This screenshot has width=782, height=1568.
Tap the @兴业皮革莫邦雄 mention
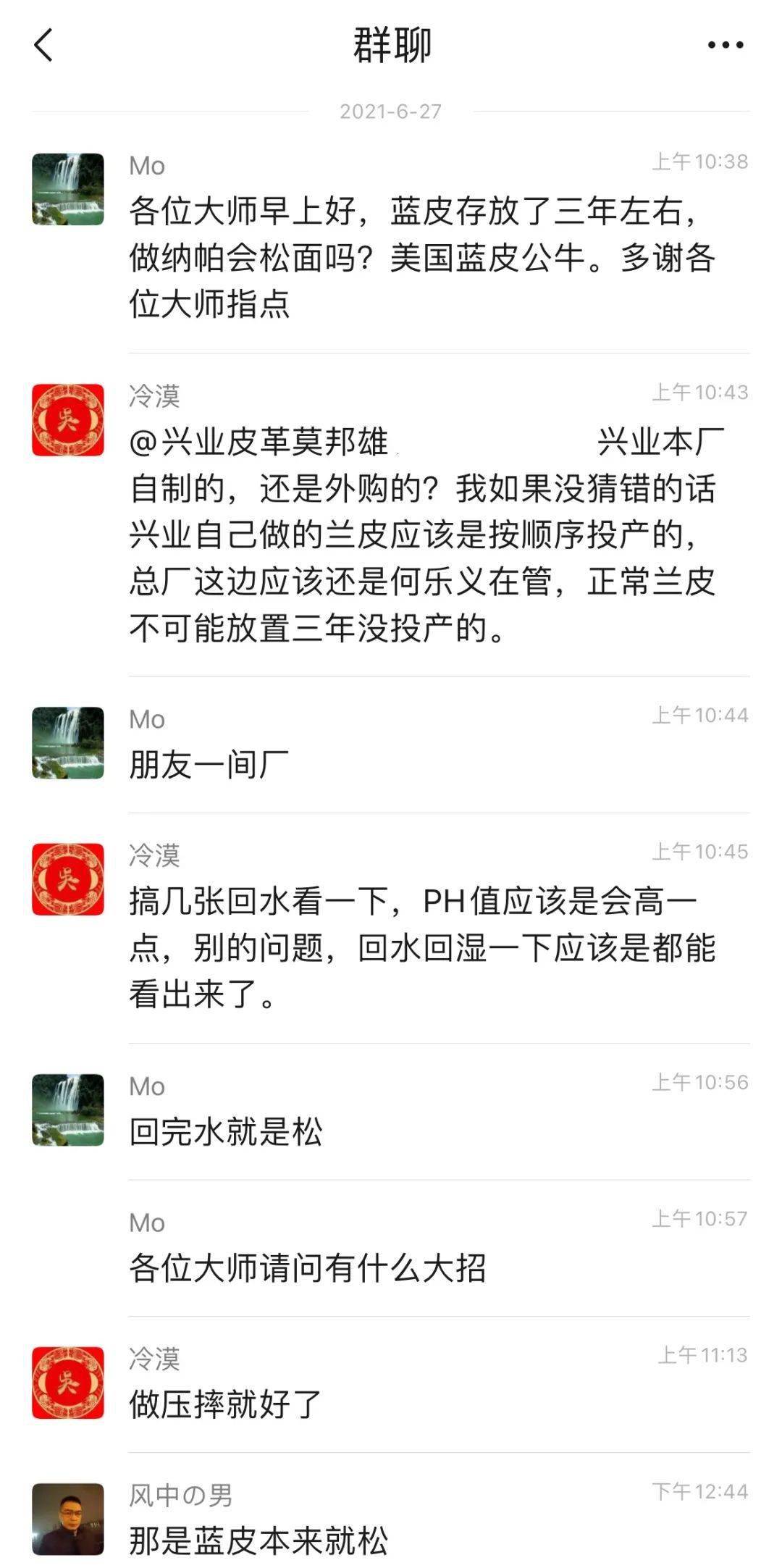pos(258,442)
